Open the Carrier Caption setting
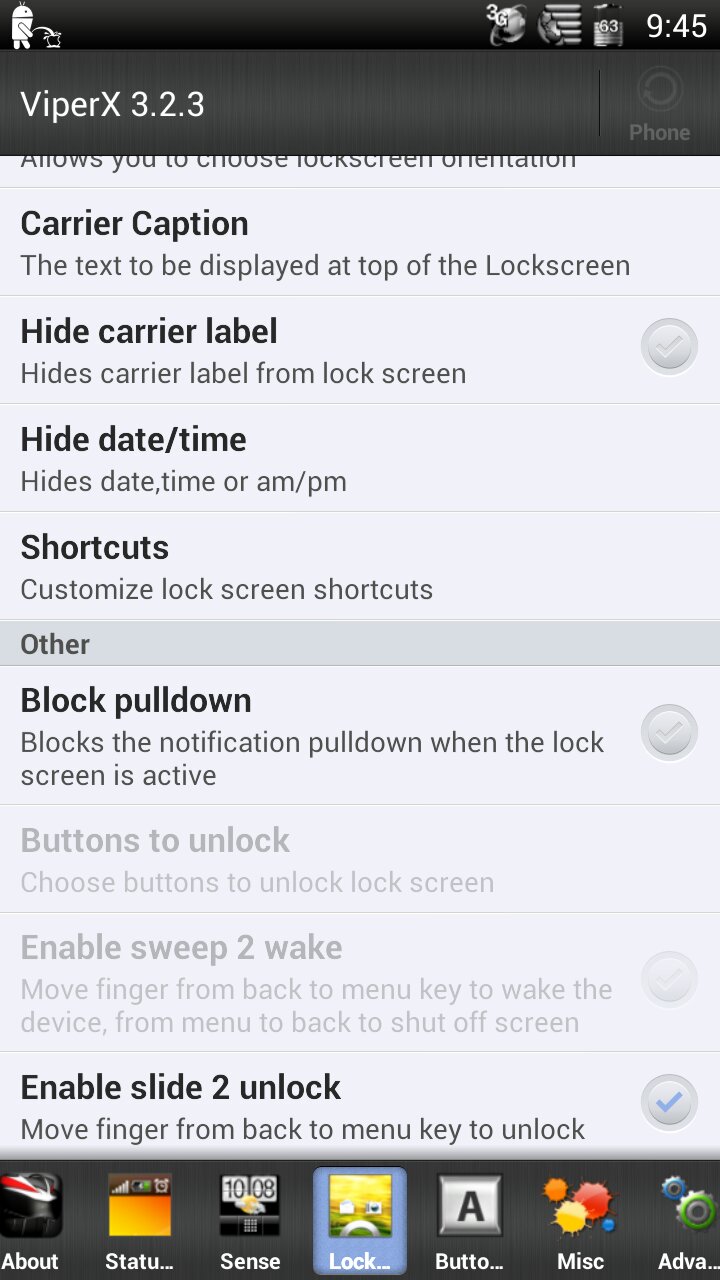The image size is (720, 1280). 360,242
